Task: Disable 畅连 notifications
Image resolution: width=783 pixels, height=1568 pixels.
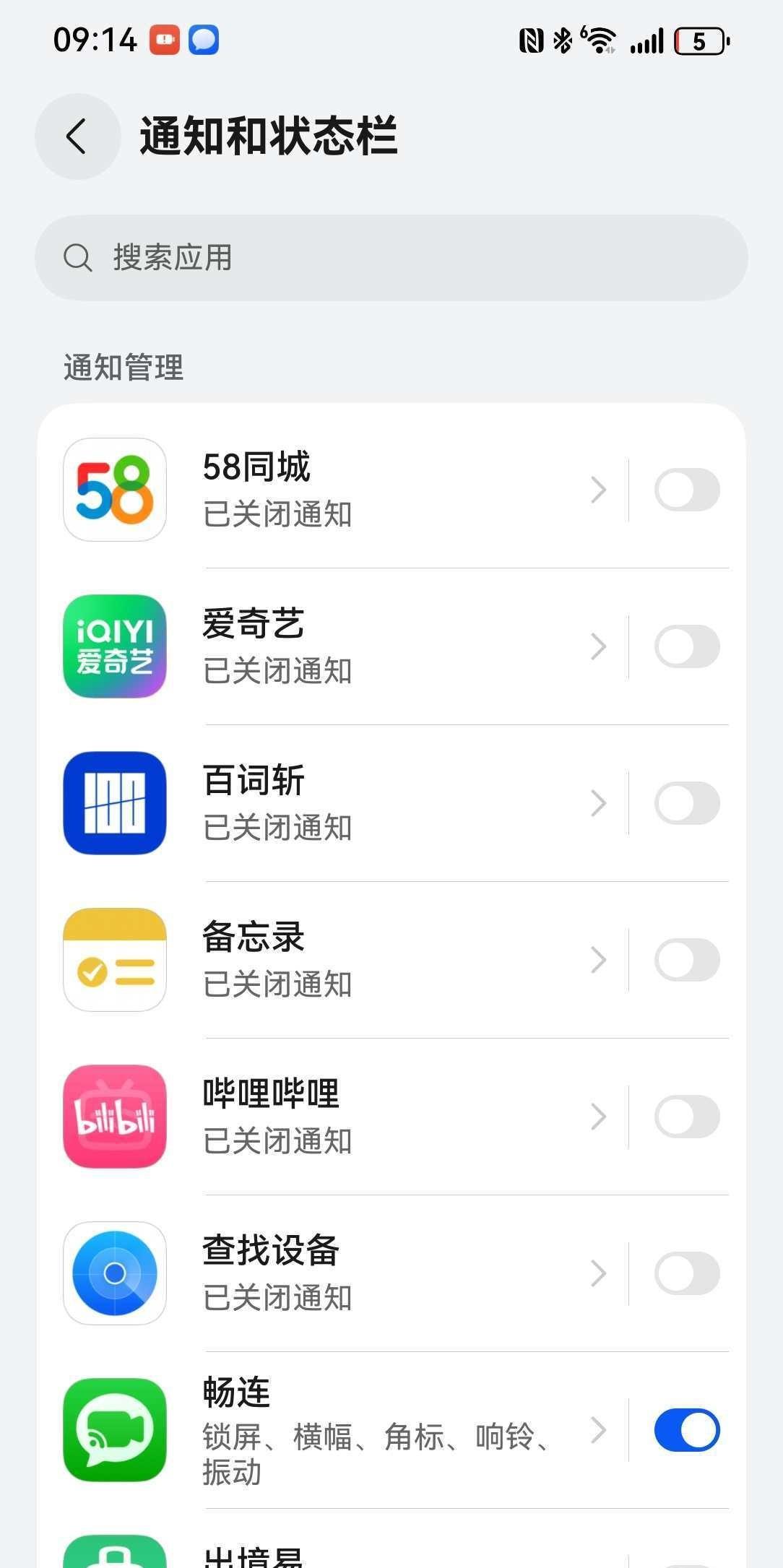Action: click(x=686, y=1430)
